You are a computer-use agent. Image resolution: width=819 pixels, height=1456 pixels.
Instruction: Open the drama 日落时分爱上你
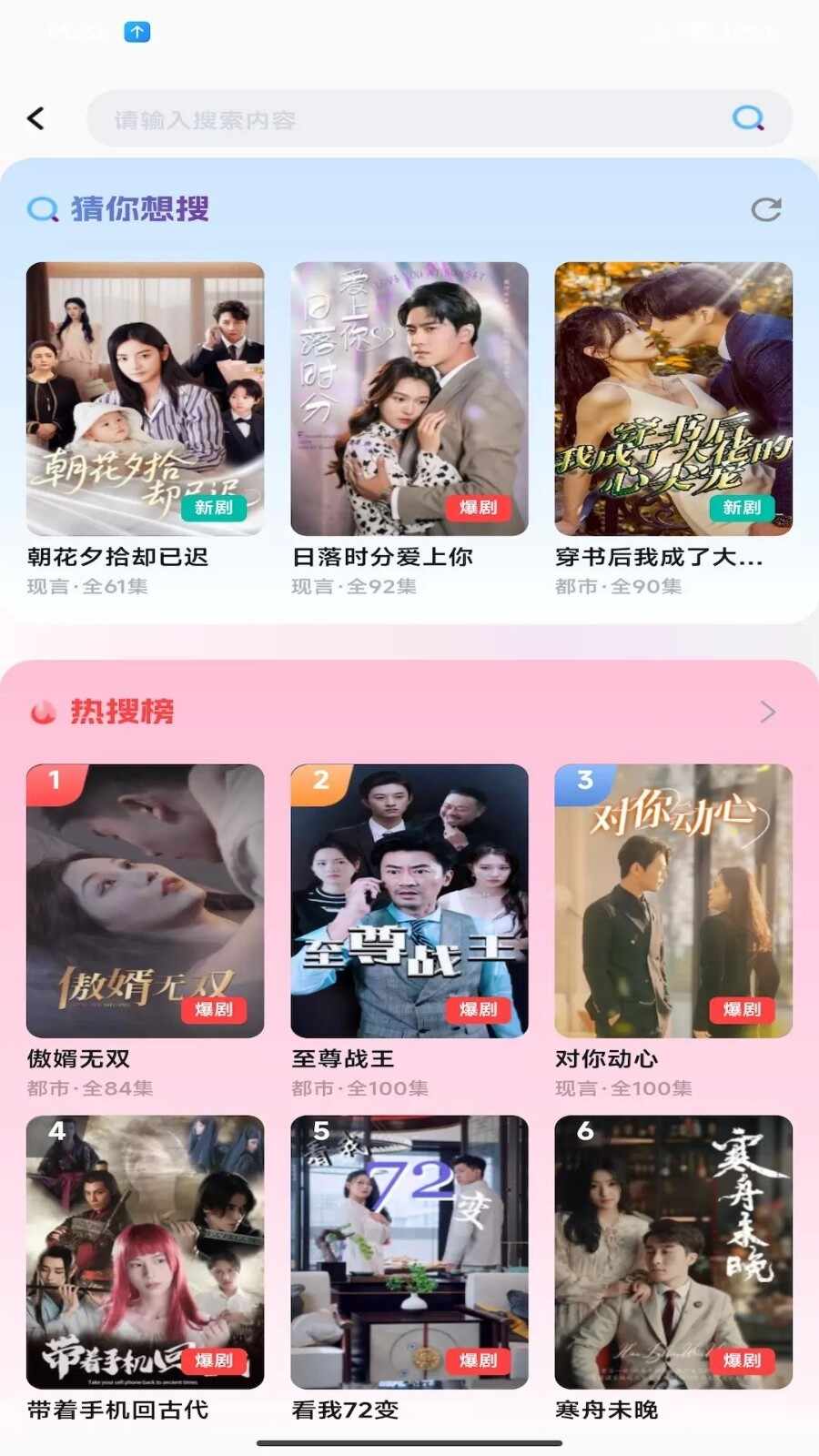(409, 399)
